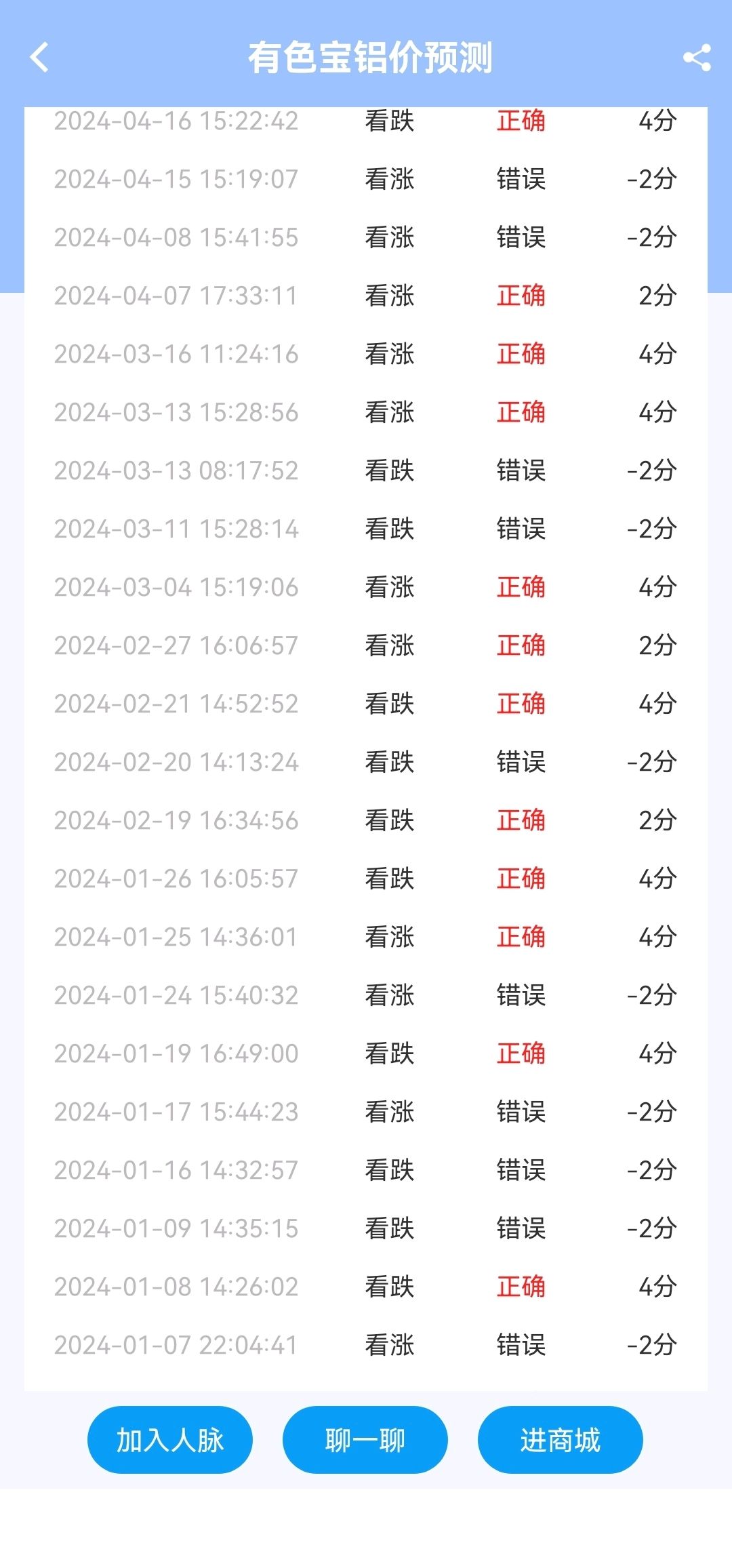Enter the shop via 进商城

coord(561,1439)
